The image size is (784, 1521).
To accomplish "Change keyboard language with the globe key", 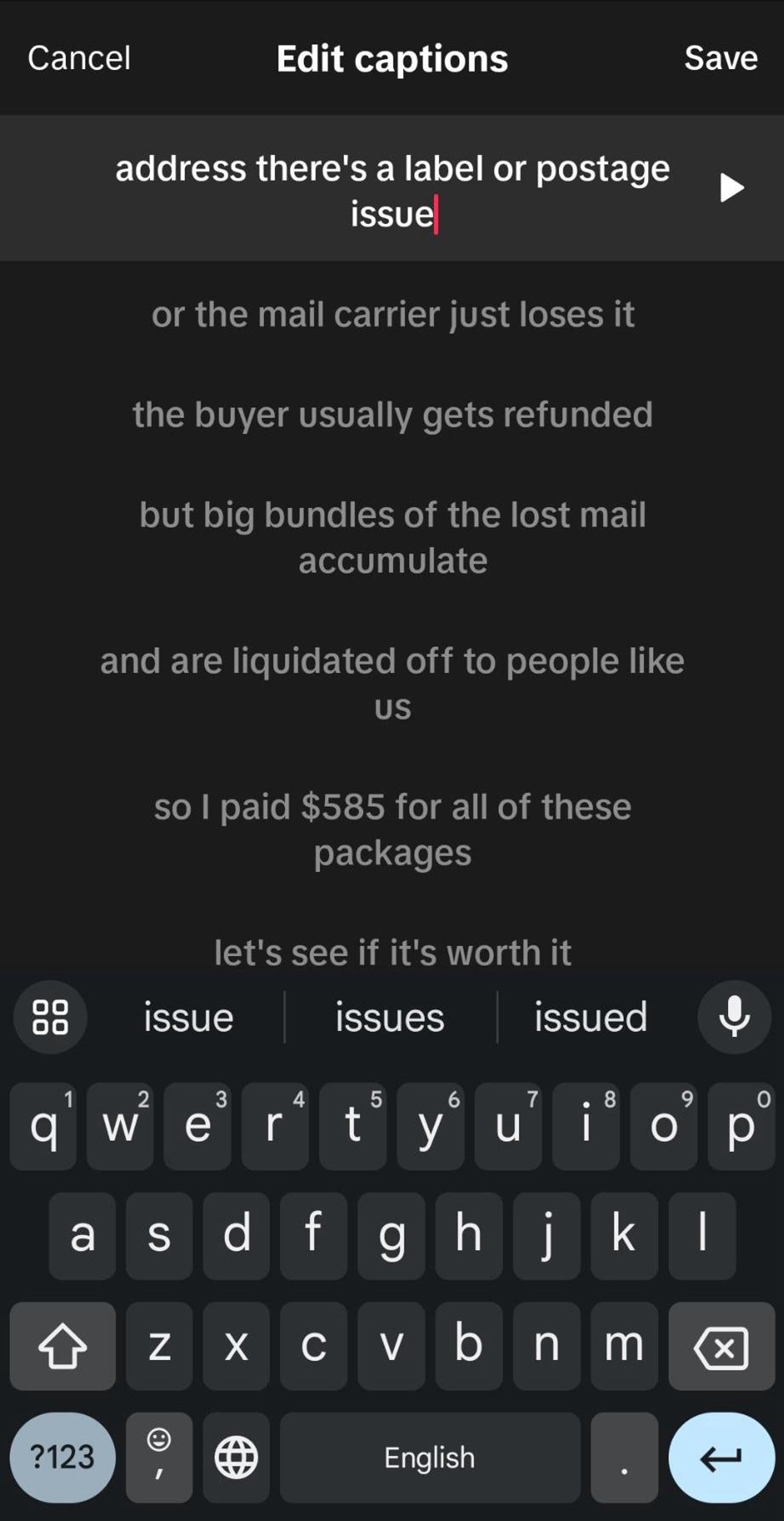I will pyautogui.click(x=236, y=1457).
